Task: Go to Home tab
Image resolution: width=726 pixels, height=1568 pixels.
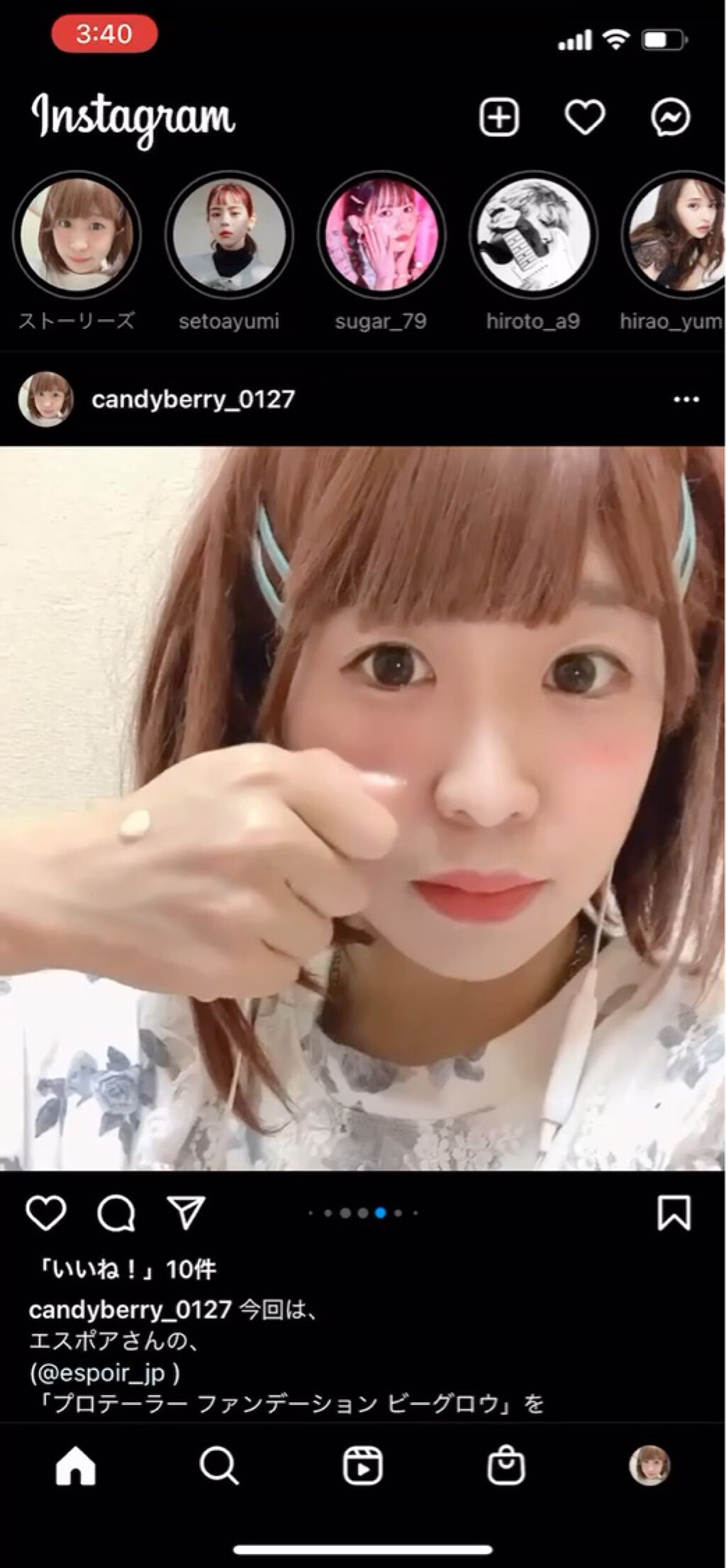Action: click(x=76, y=1465)
